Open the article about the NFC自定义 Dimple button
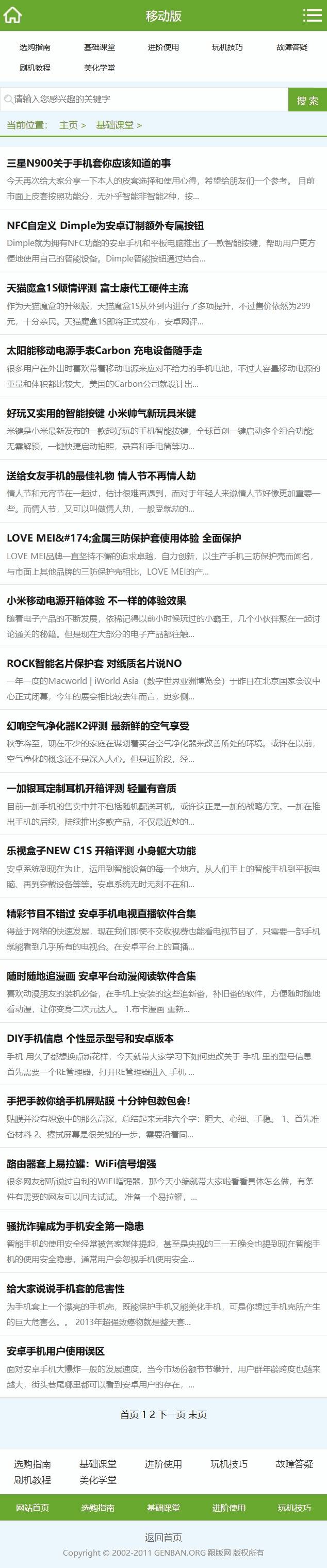Viewport: 327px width, 1568px height. click(105, 226)
